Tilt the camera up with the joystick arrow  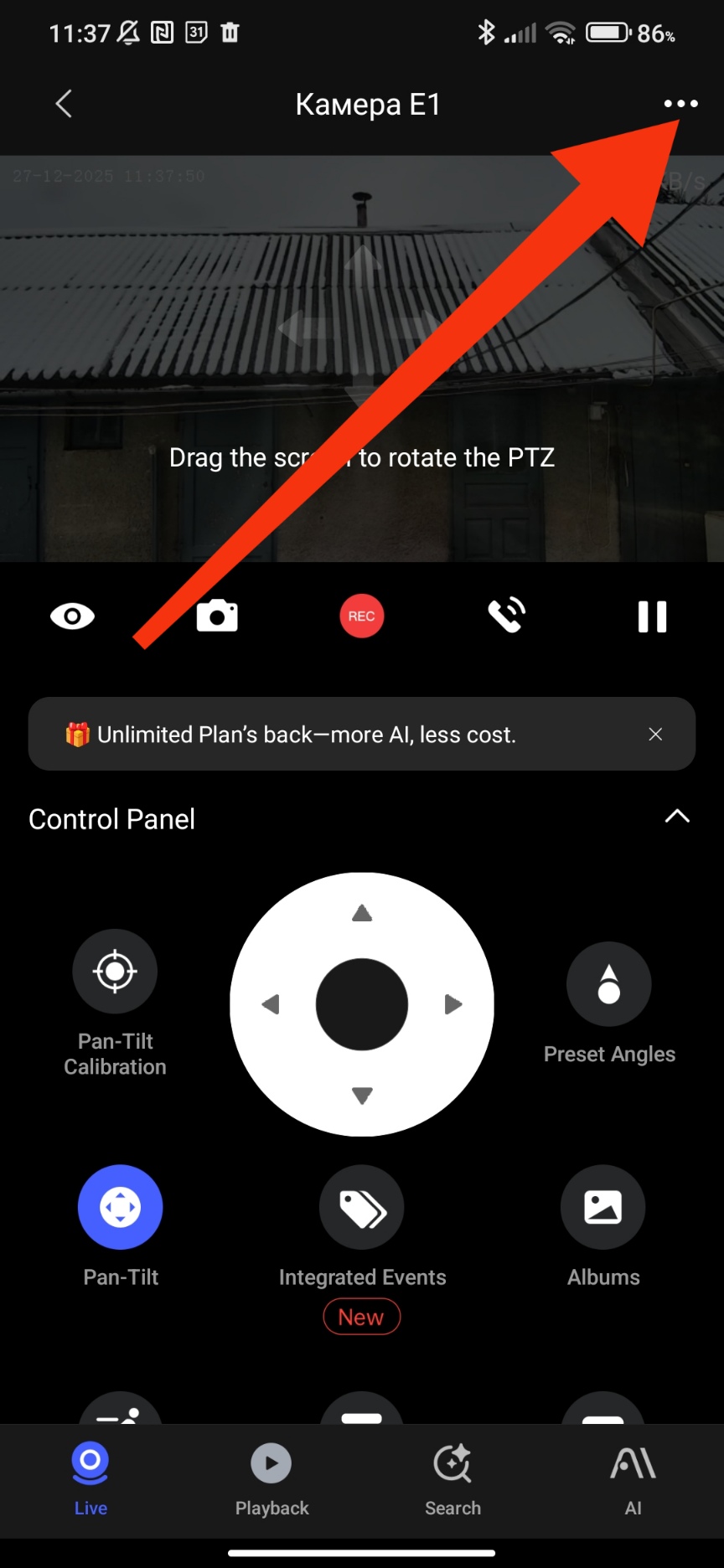362,913
